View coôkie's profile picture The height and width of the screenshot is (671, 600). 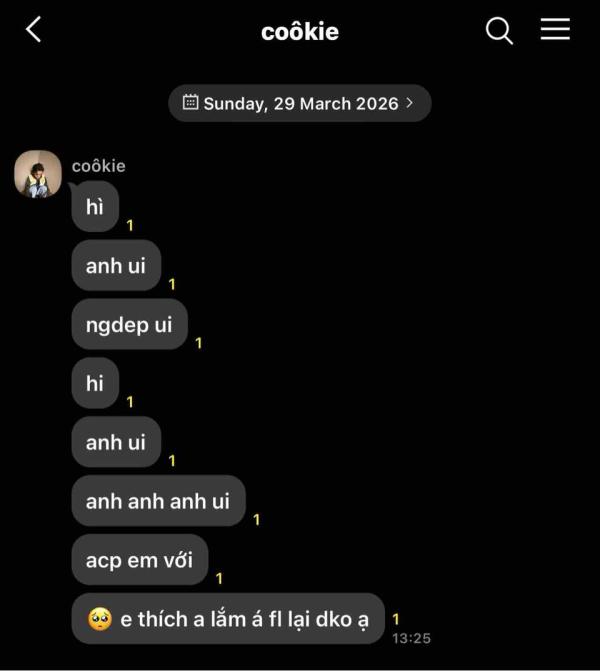point(38,175)
